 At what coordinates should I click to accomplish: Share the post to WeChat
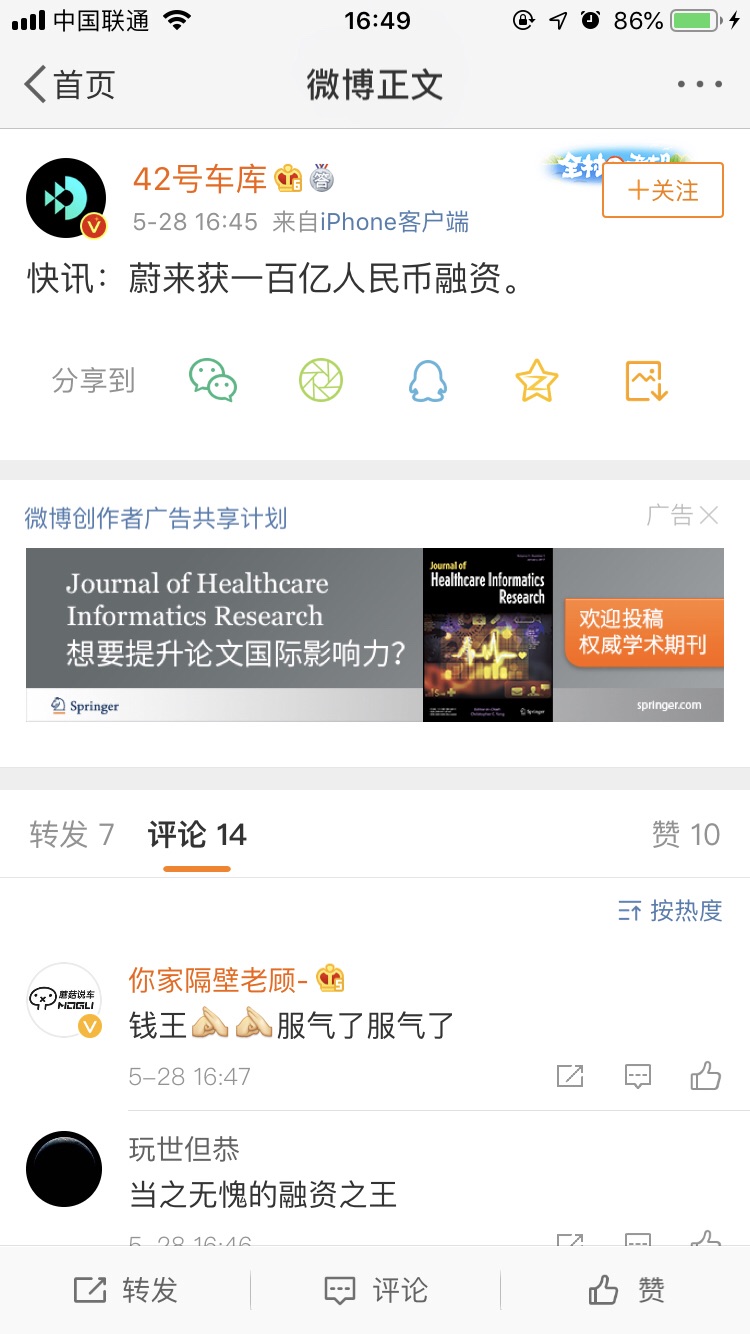(x=213, y=381)
